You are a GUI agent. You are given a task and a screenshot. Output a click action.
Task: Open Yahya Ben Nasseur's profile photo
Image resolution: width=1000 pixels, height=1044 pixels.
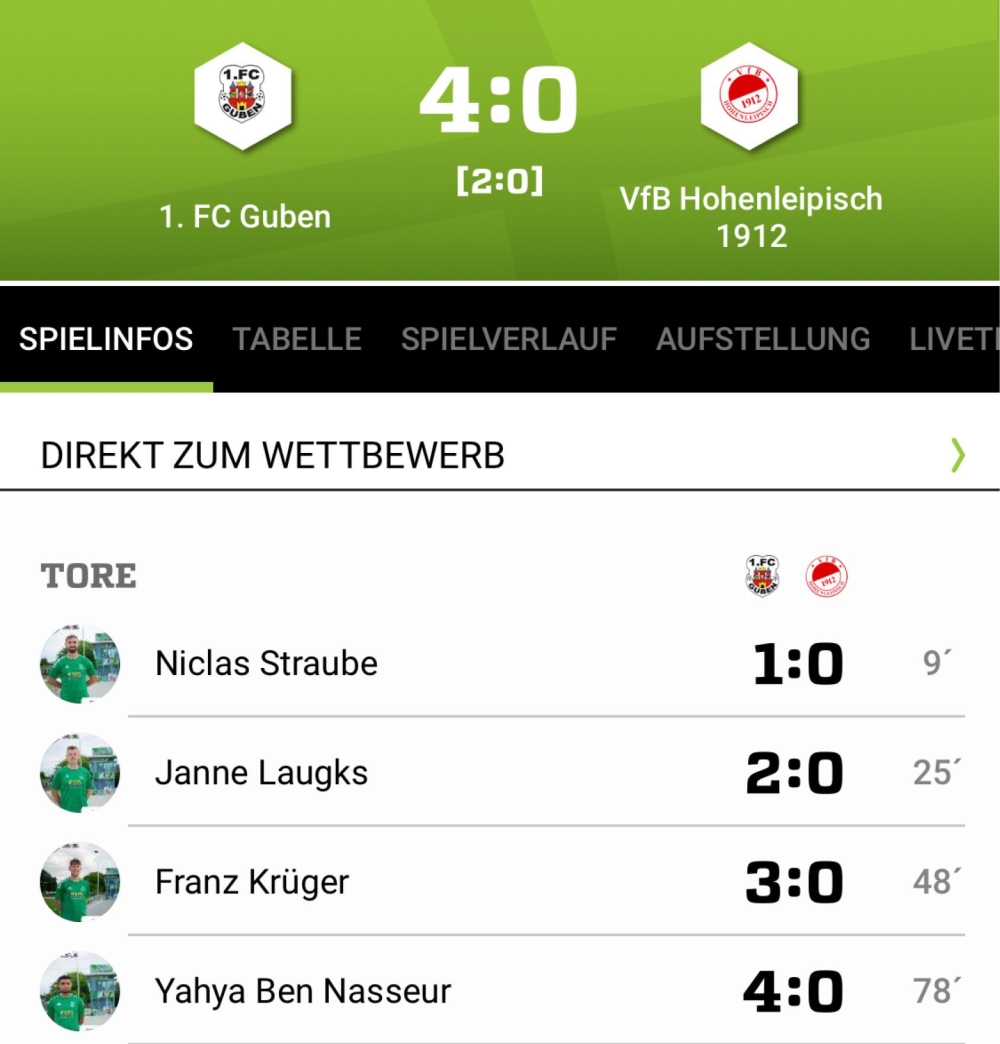click(79, 991)
